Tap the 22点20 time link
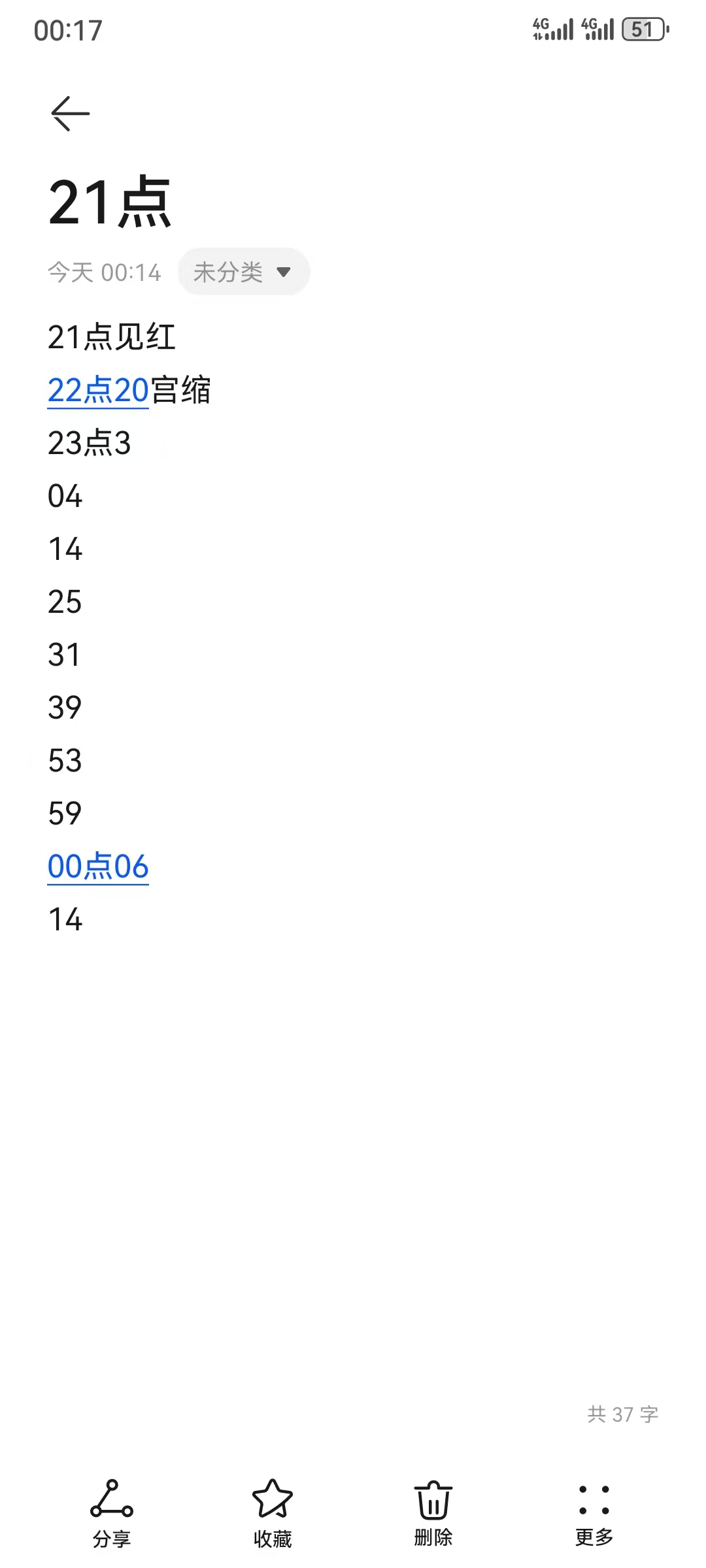The width and height of the screenshot is (706, 1568). point(98,391)
